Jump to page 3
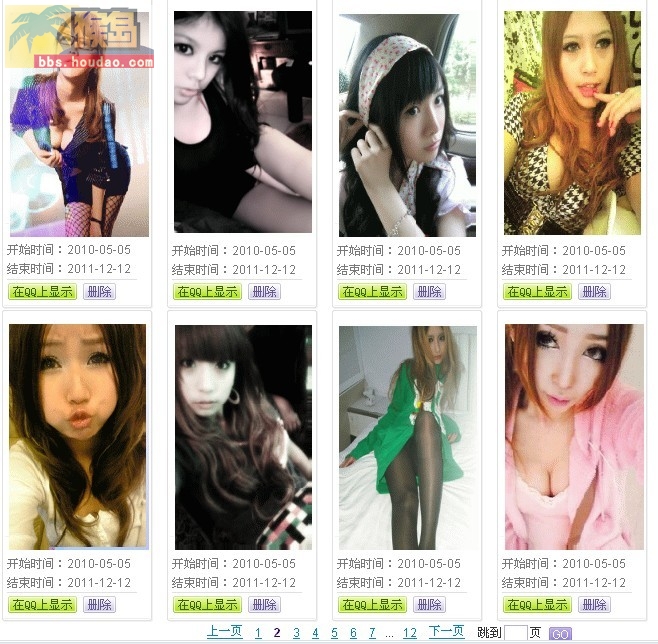The height and width of the screenshot is (644, 658). [296, 633]
